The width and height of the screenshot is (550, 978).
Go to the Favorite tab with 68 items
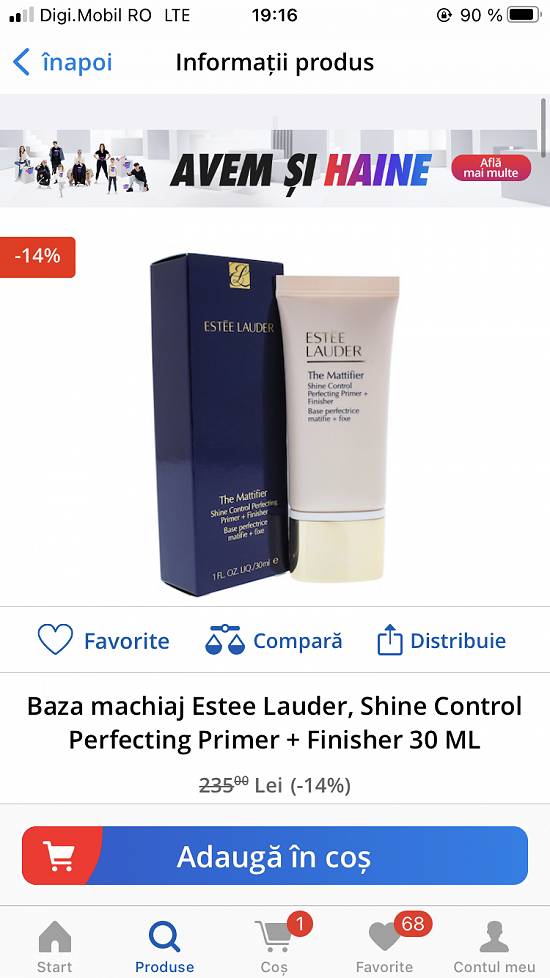coord(385,946)
